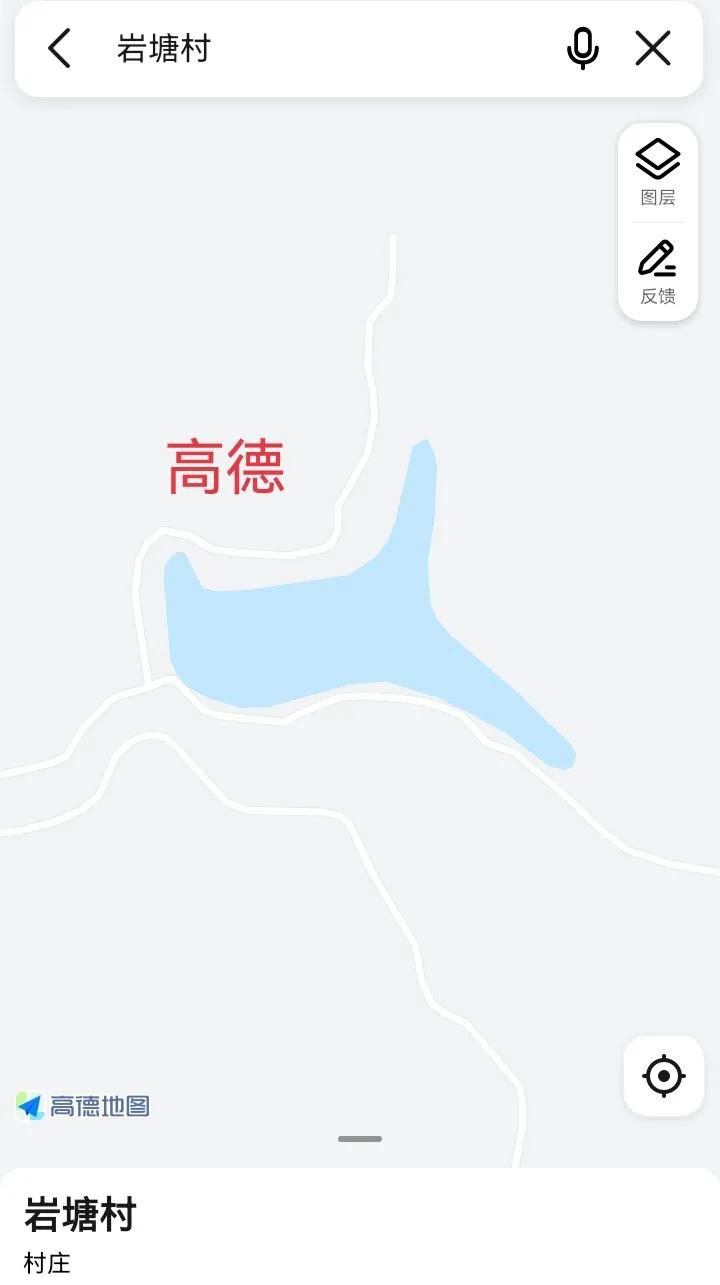Tap the search field showing 岩塘村

coord(330,48)
